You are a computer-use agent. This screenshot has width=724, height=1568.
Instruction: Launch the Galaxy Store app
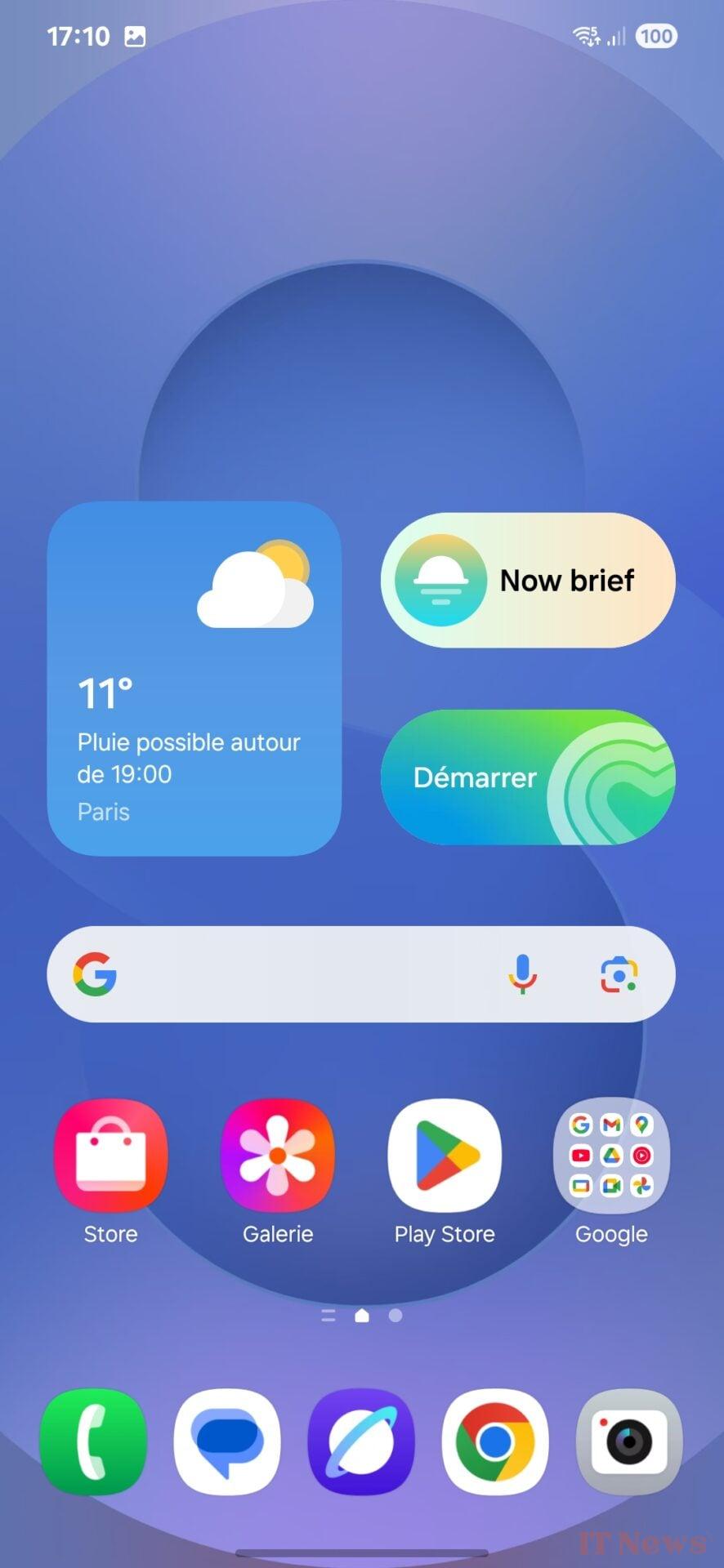(111, 1156)
